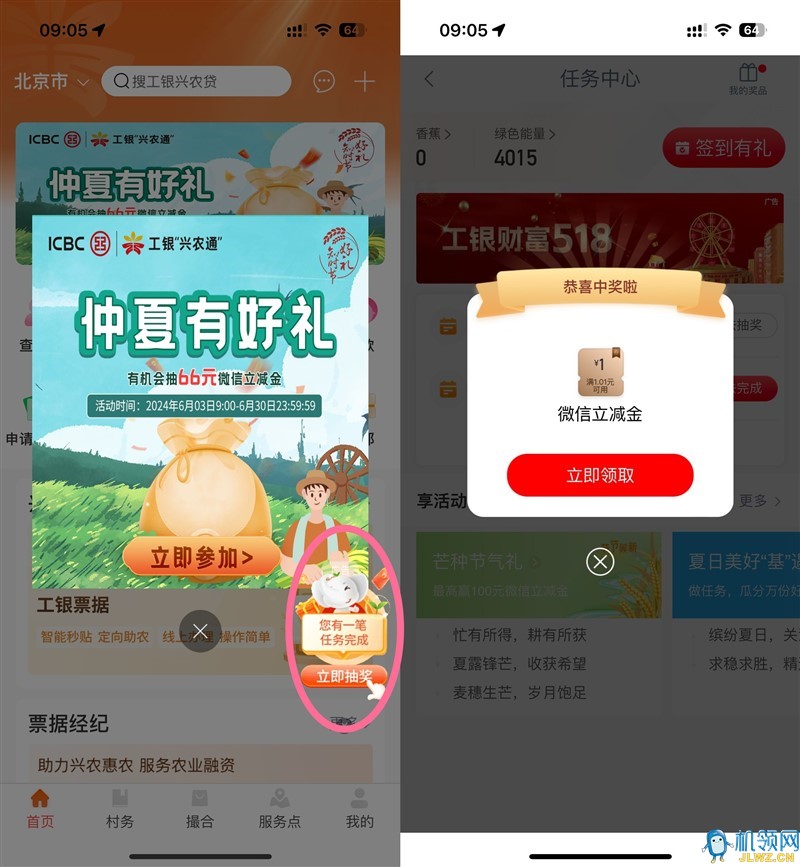
Task: Open 更多 activities link
Action: tap(759, 500)
